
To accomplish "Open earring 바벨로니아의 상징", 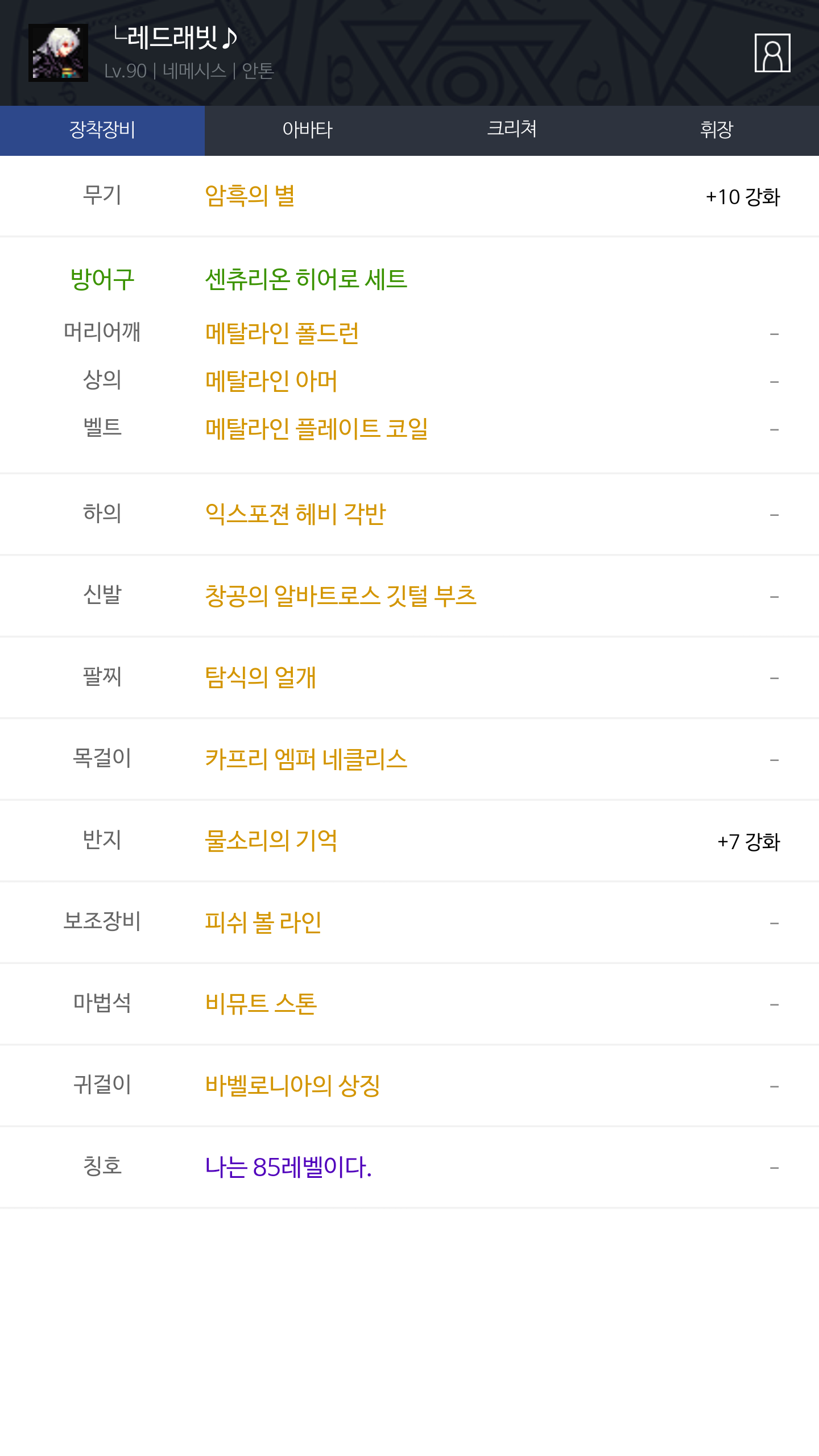I will (292, 1086).
